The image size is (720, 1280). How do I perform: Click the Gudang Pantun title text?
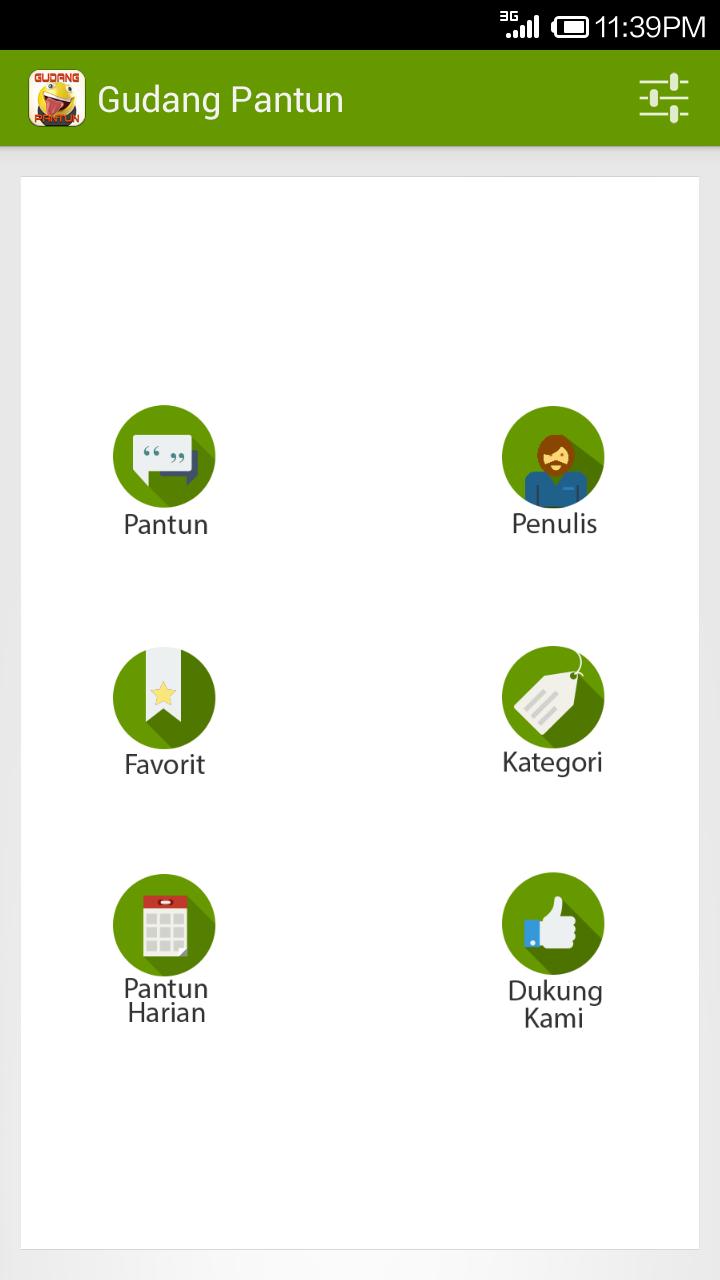coord(221,99)
